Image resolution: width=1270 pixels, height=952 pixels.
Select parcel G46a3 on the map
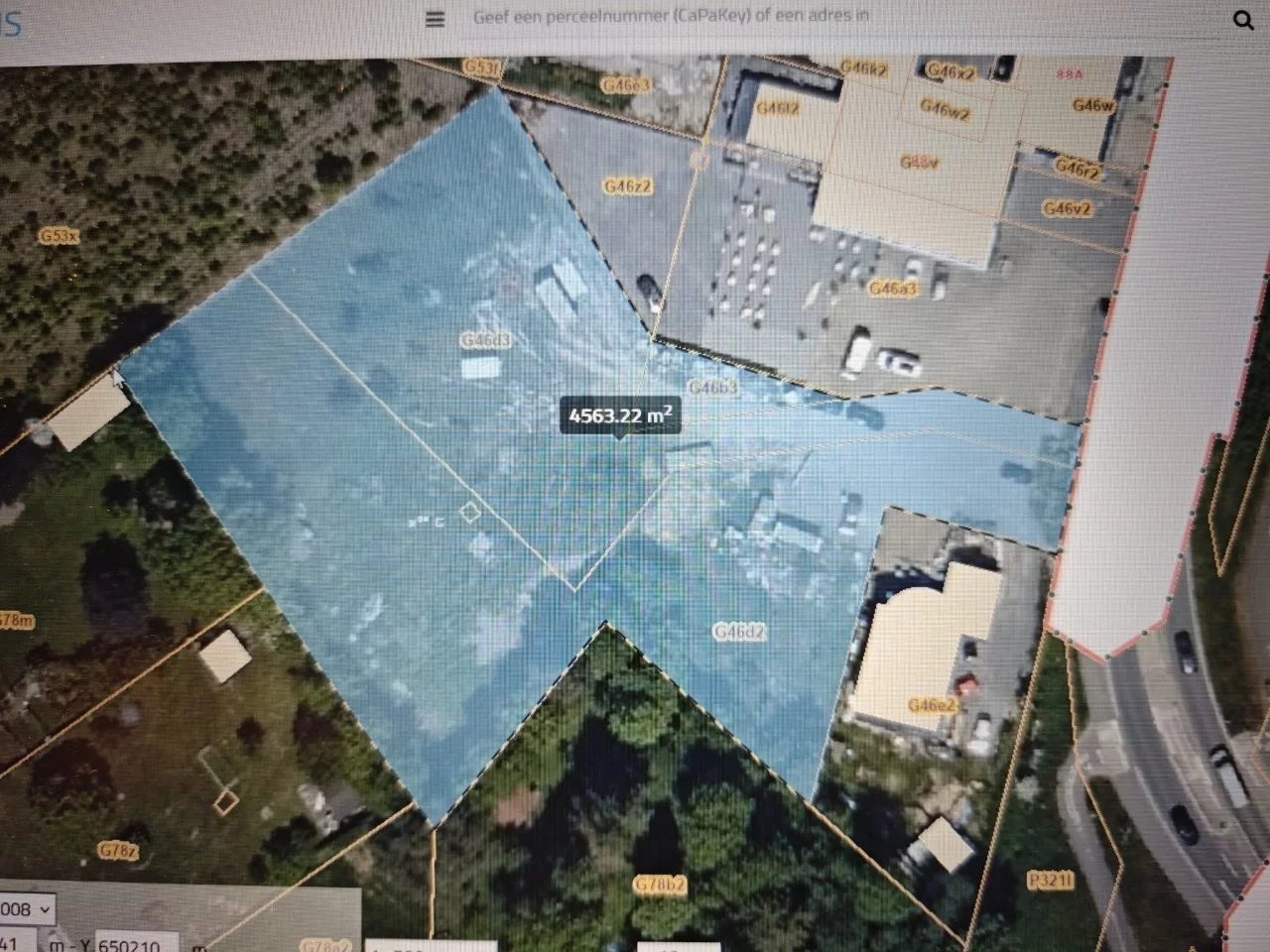[x=892, y=289]
